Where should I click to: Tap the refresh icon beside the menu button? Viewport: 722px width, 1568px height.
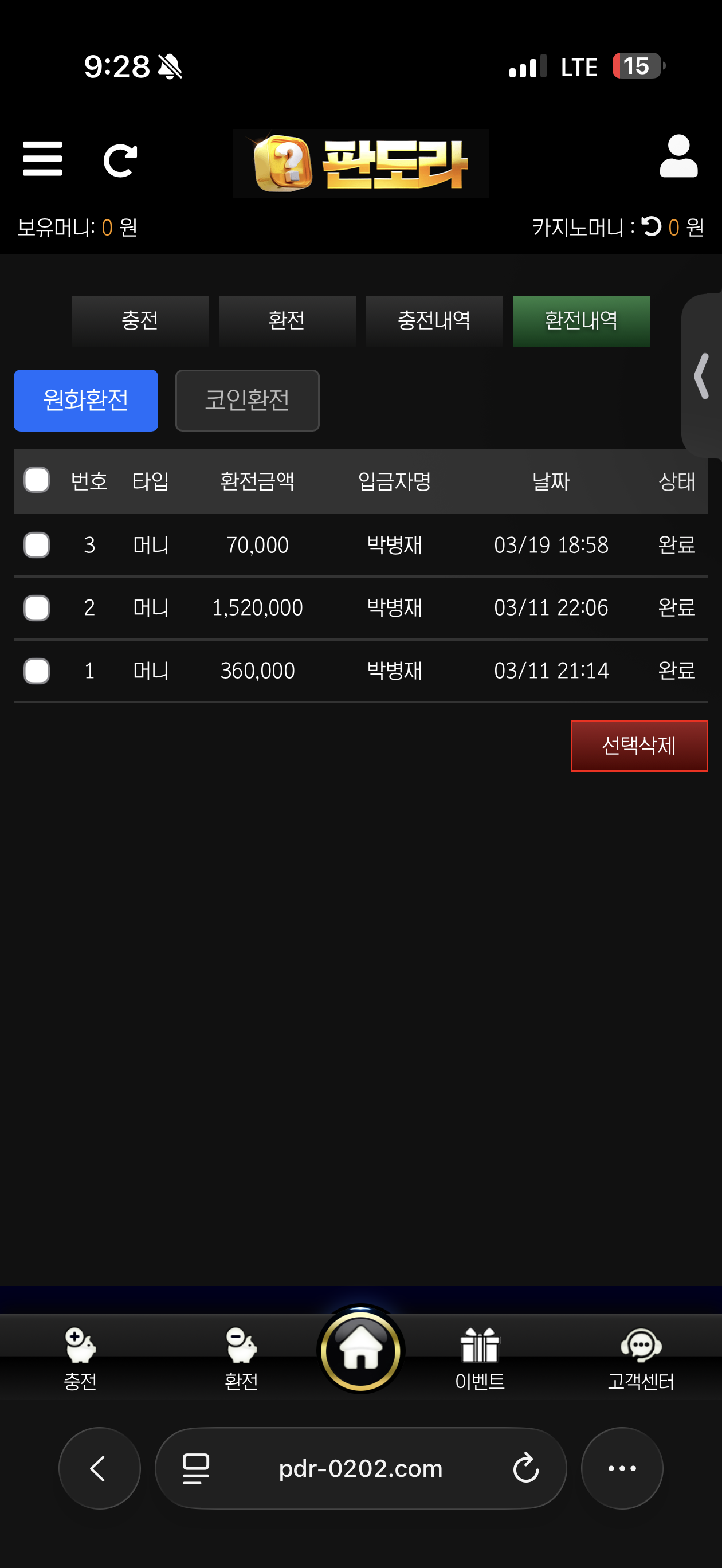[x=120, y=160]
